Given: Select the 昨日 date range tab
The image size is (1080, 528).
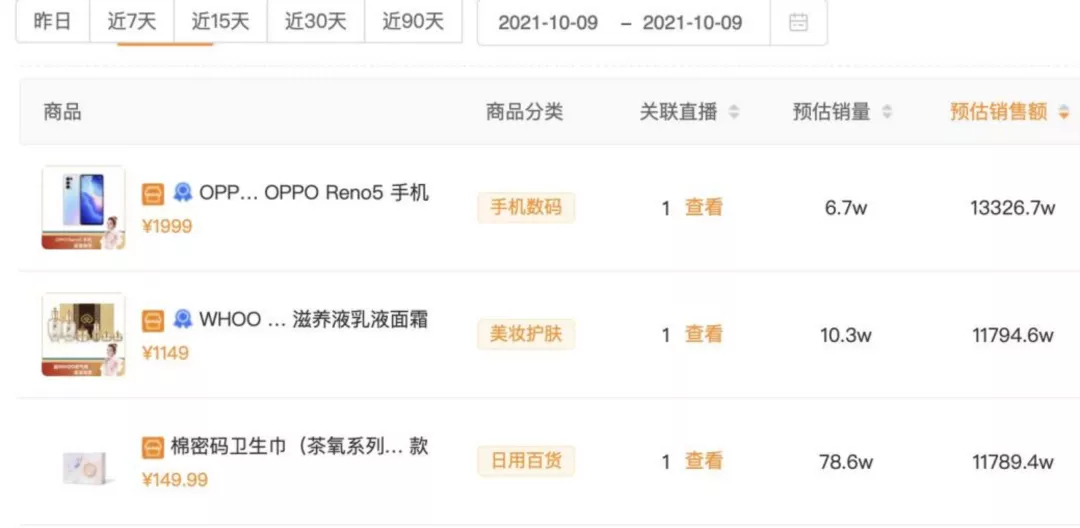Looking at the screenshot, I should tap(52, 21).
